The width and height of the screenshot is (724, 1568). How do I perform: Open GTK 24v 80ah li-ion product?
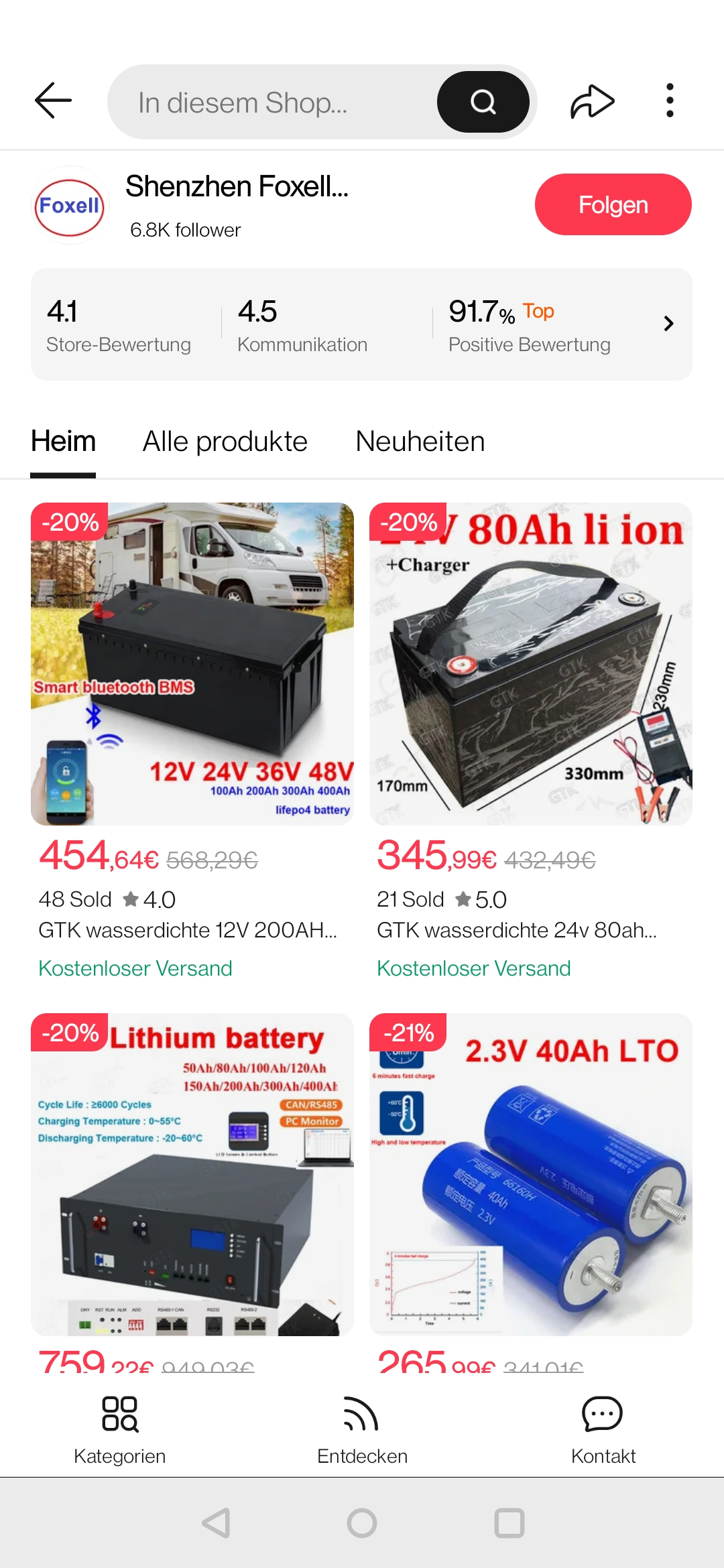(530, 663)
